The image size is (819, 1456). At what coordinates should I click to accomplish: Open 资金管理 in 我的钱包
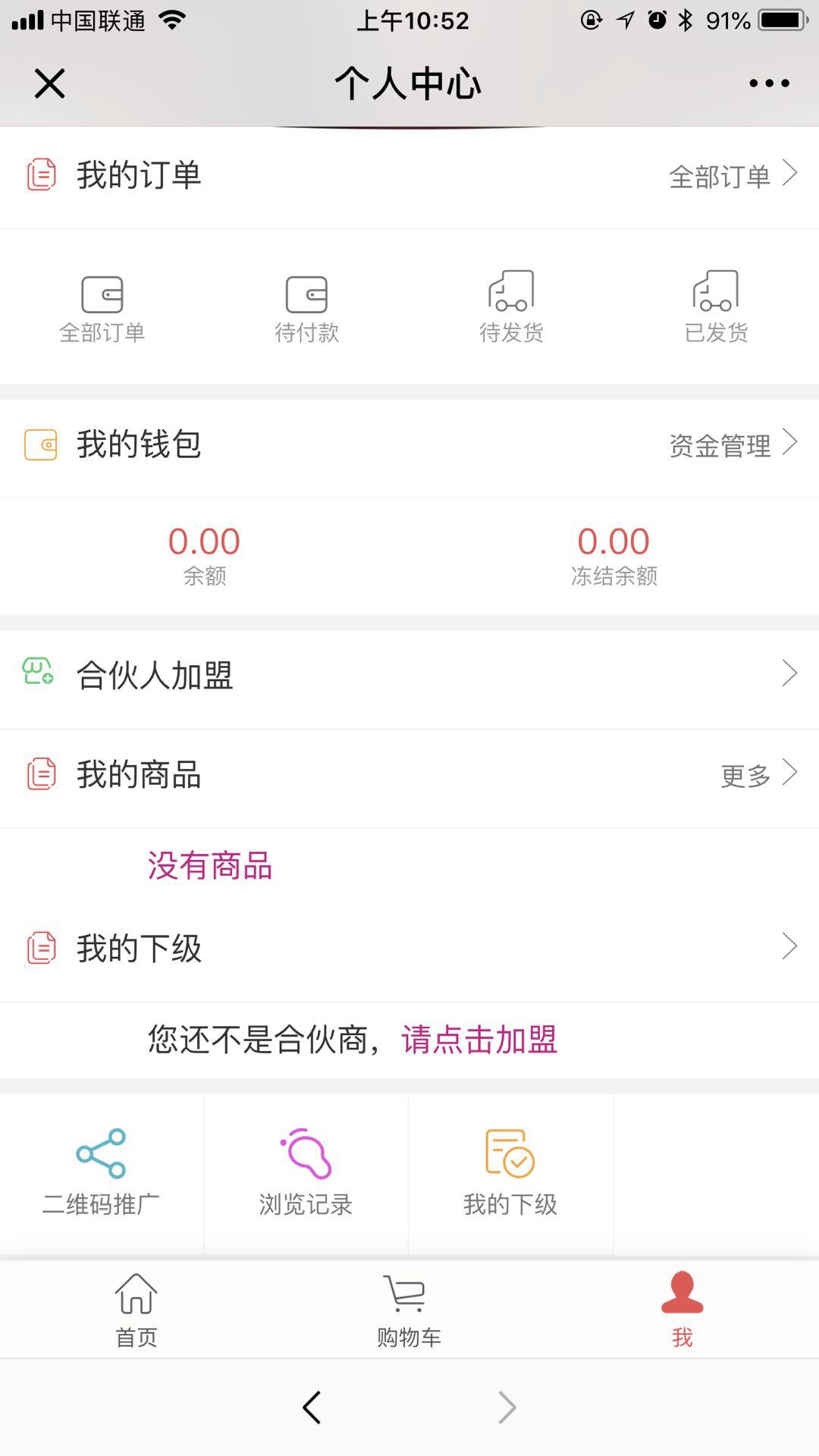click(x=732, y=445)
